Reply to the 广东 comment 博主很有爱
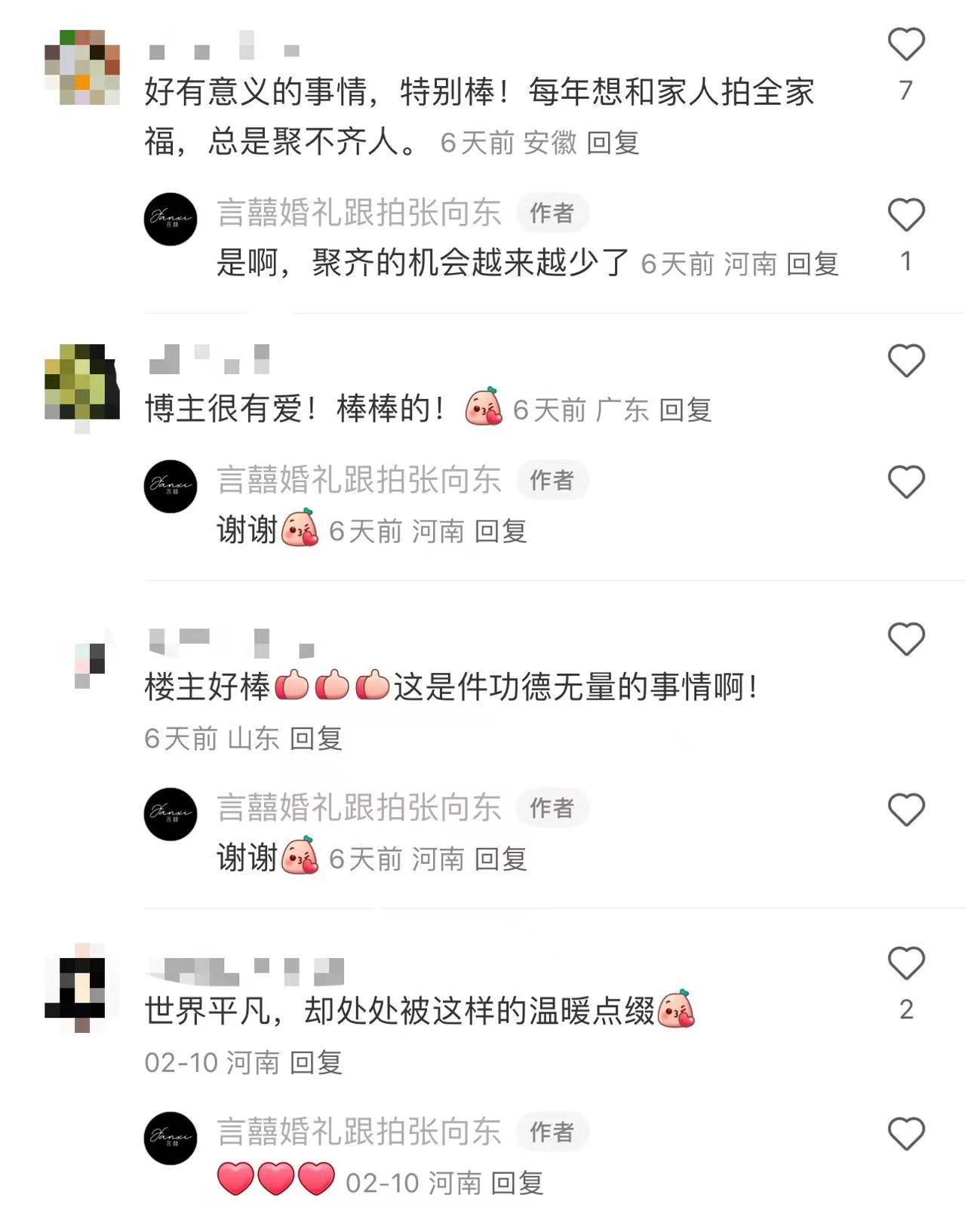The height and width of the screenshot is (1232, 965). (685, 410)
